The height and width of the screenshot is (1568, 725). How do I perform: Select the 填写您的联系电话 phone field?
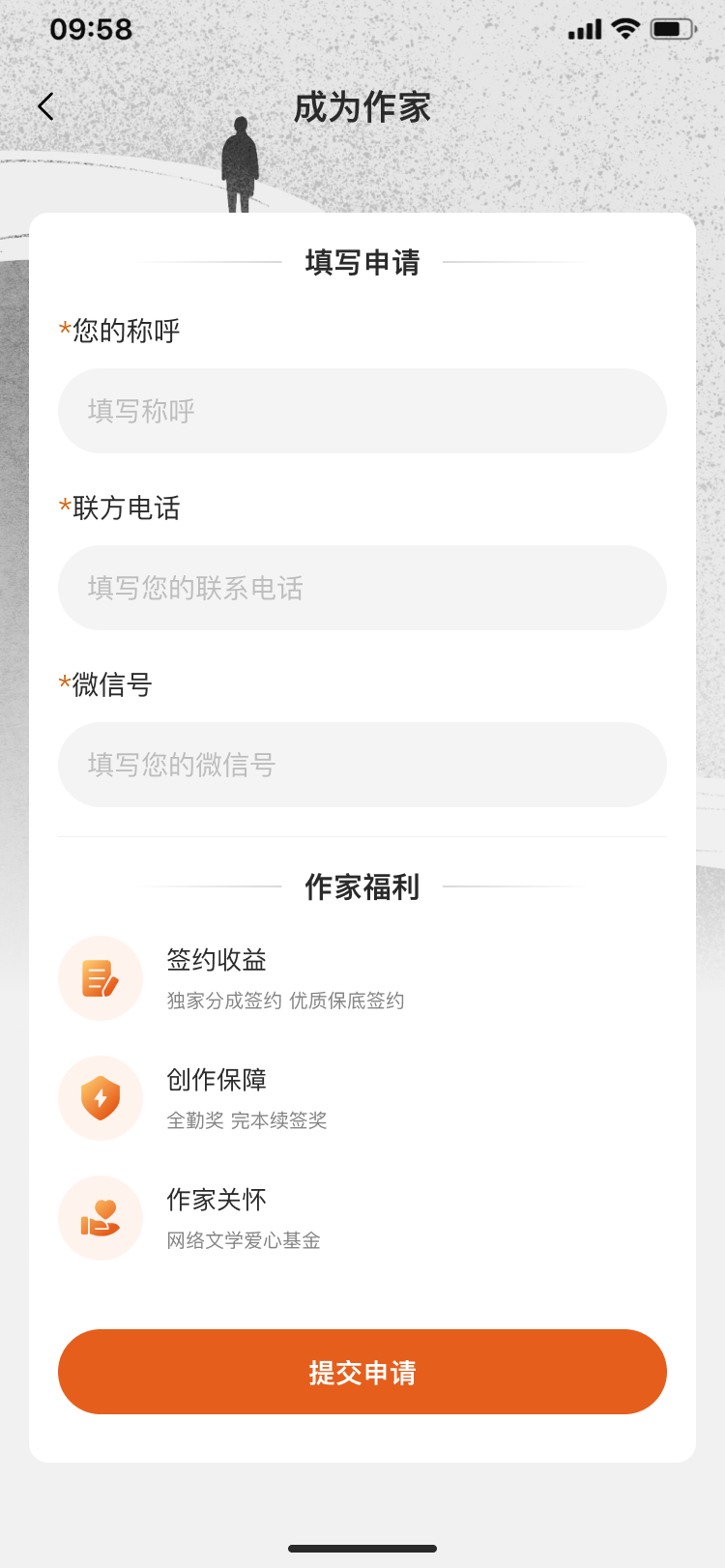tap(362, 588)
